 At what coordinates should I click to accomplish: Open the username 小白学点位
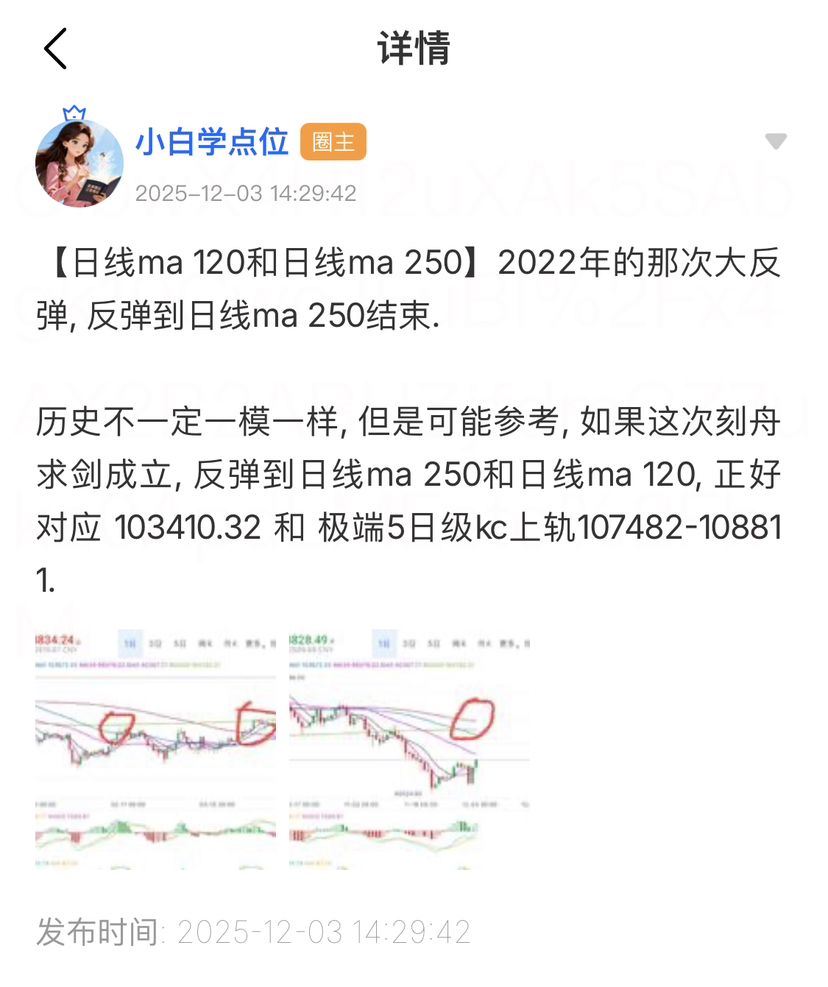click(x=212, y=142)
